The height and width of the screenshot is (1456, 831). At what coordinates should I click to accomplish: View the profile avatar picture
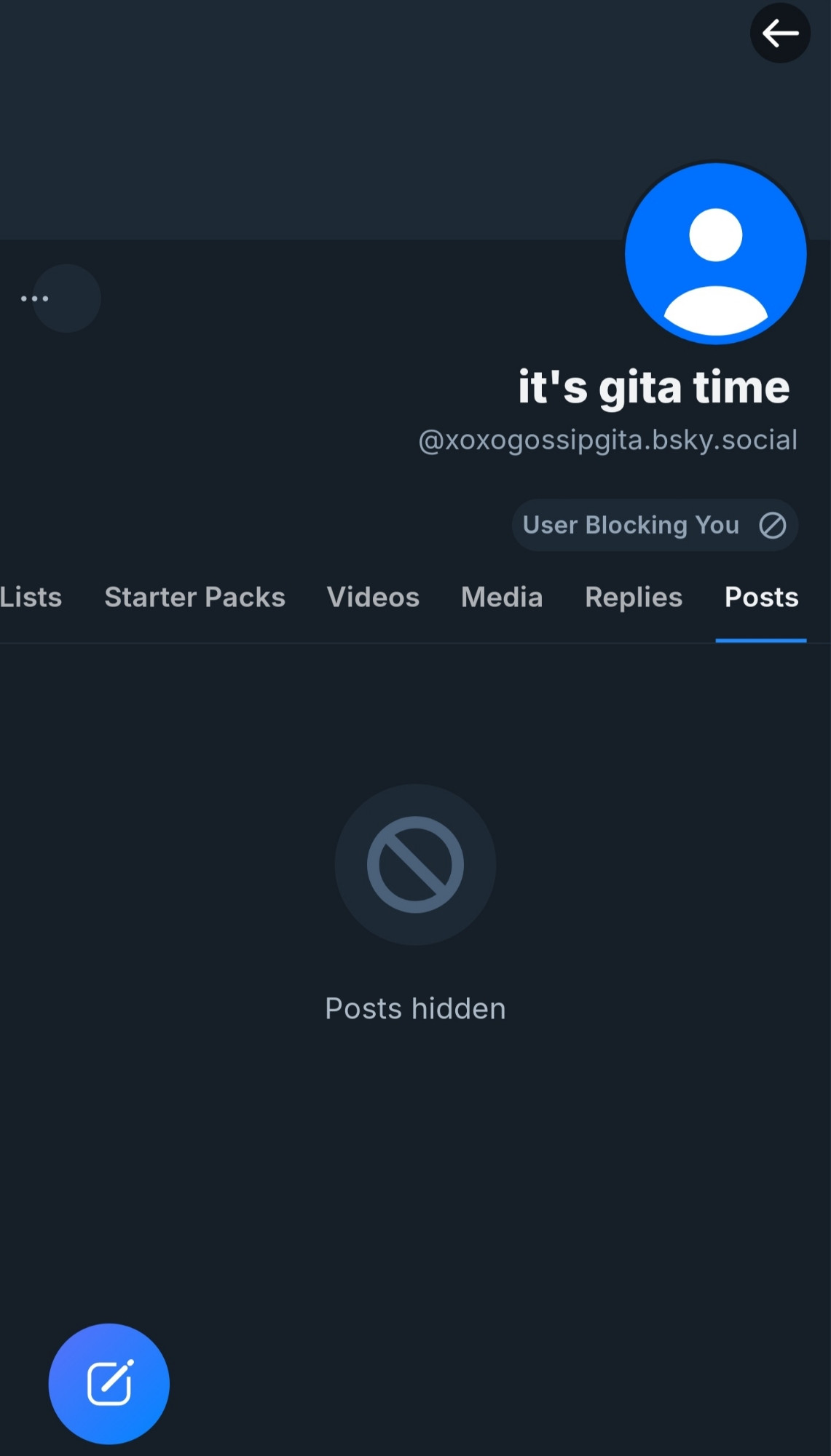point(716,253)
